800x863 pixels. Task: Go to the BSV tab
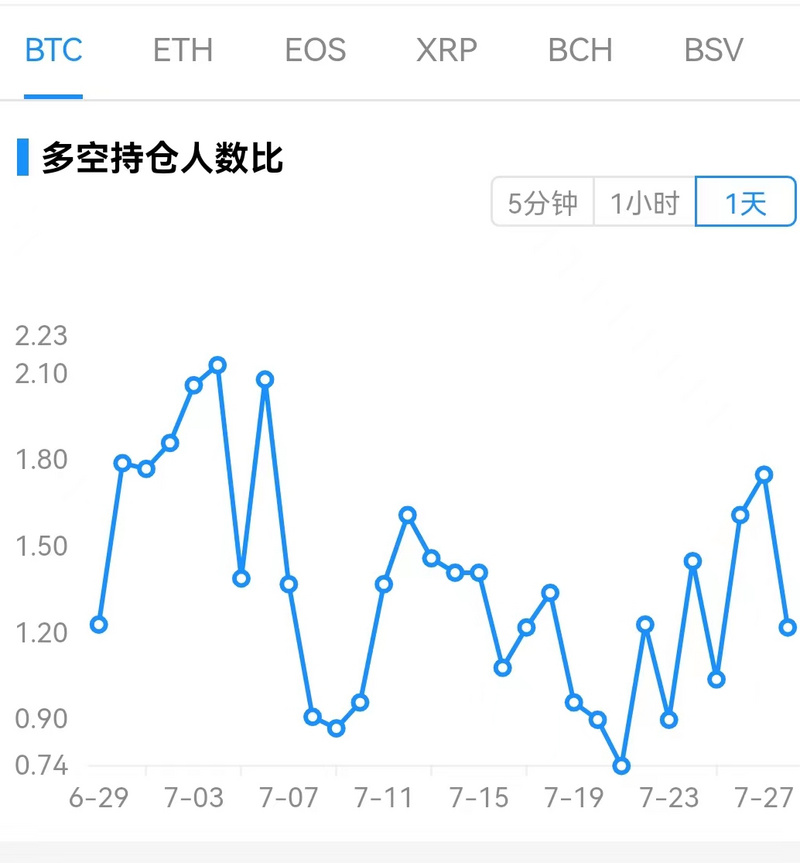713,50
